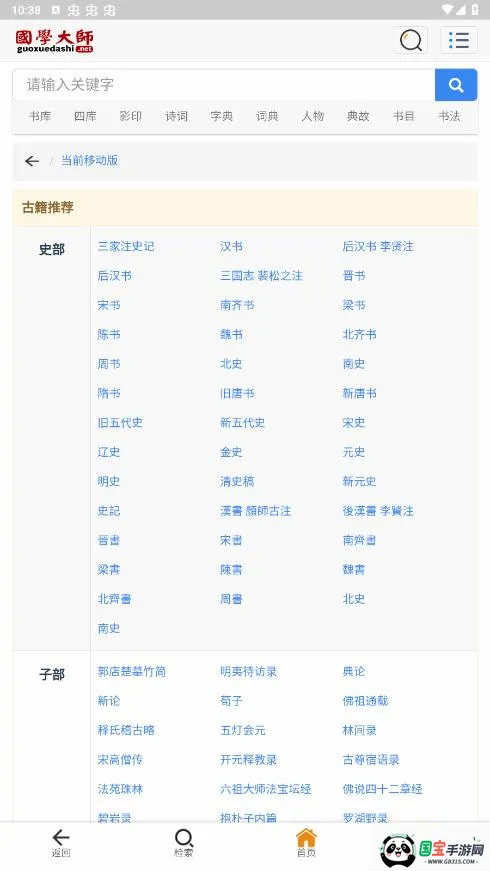Go to 首页 in the bottom bar

point(306,843)
